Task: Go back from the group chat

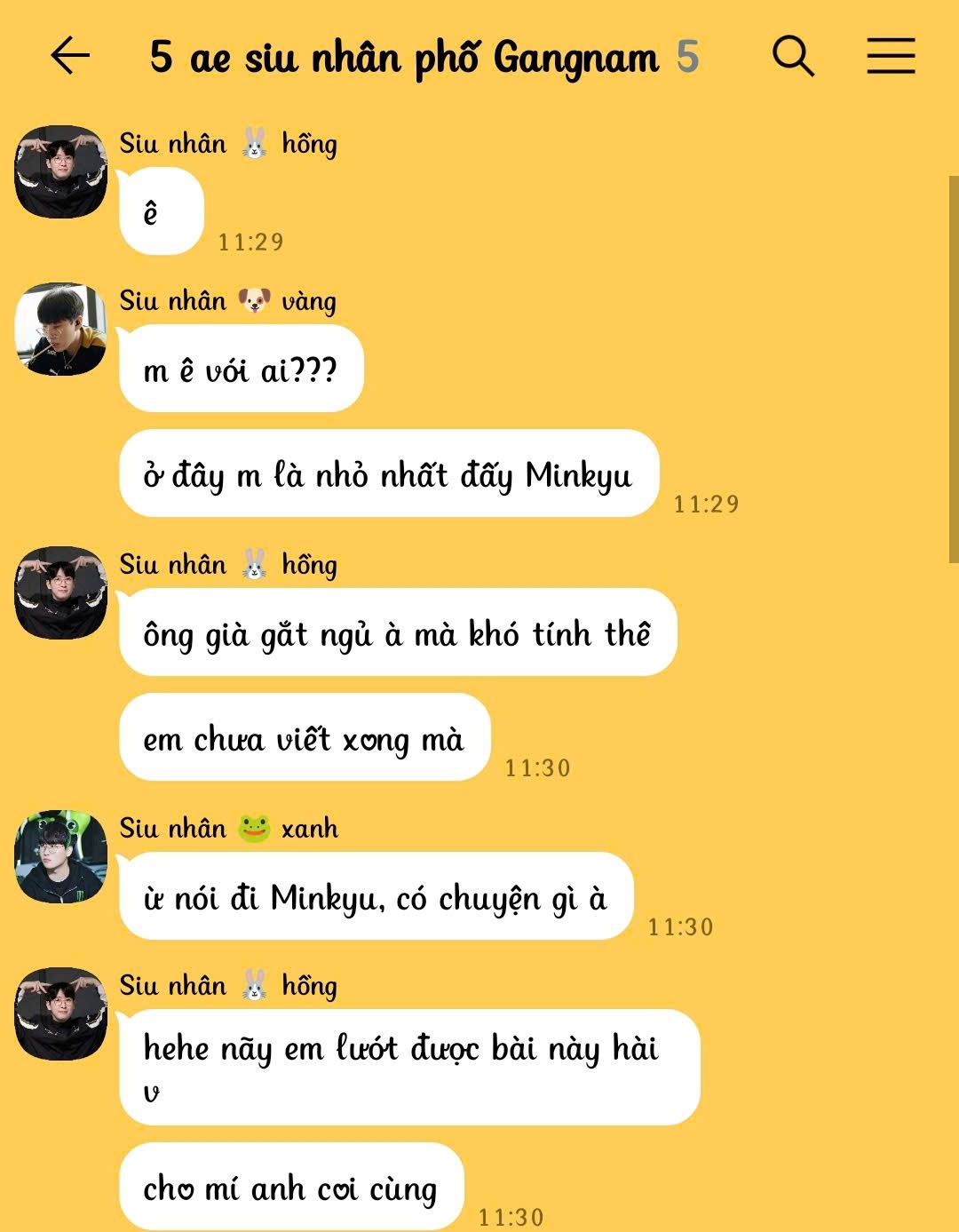Action: pyautogui.click(x=70, y=56)
